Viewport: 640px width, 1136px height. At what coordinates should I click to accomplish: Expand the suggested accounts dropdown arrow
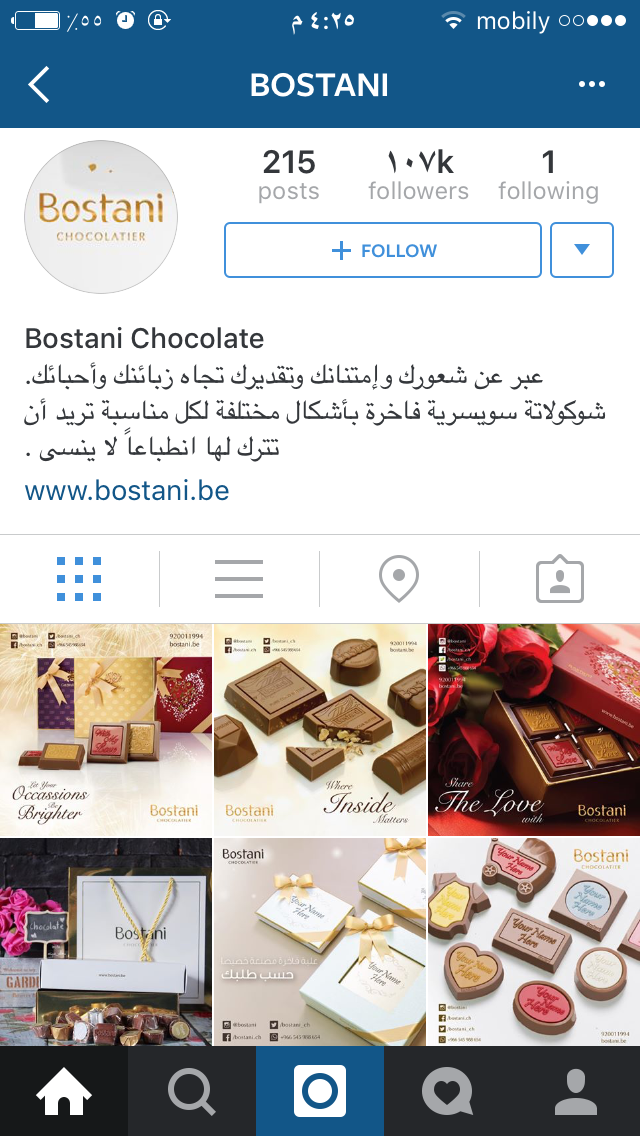click(x=582, y=250)
